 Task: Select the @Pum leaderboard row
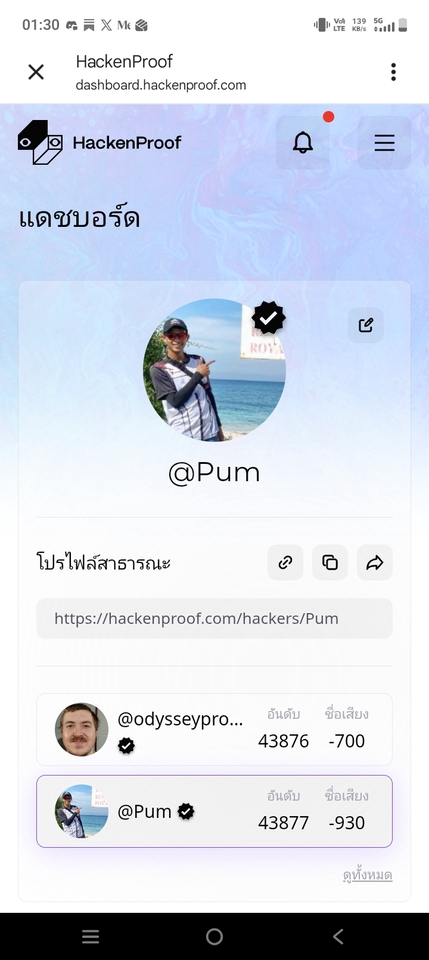tap(214, 811)
